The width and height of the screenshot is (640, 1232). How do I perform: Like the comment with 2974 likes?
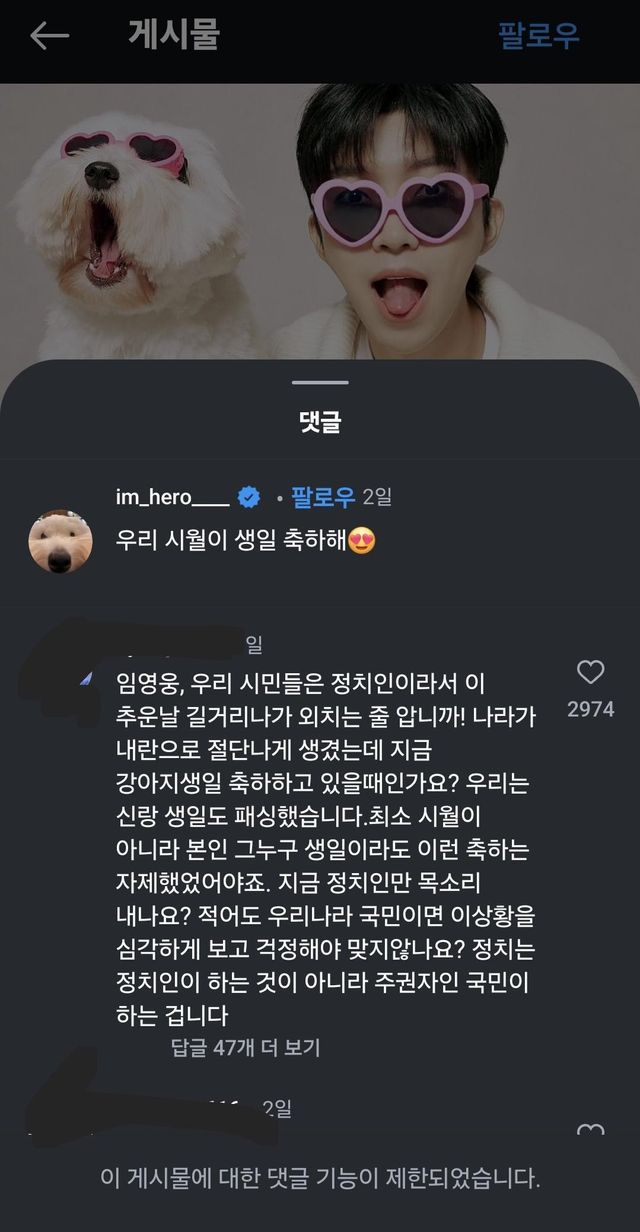590,672
